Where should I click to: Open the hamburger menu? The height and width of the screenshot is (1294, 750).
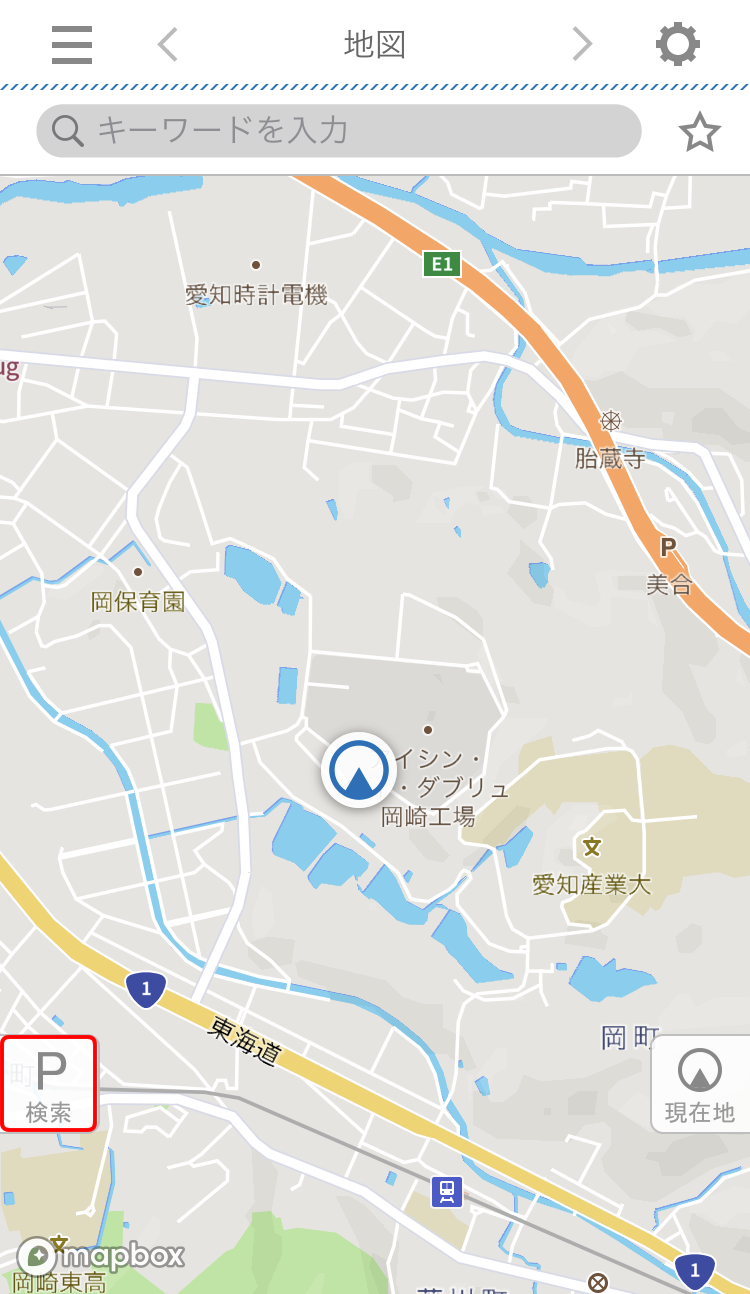coord(72,45)
